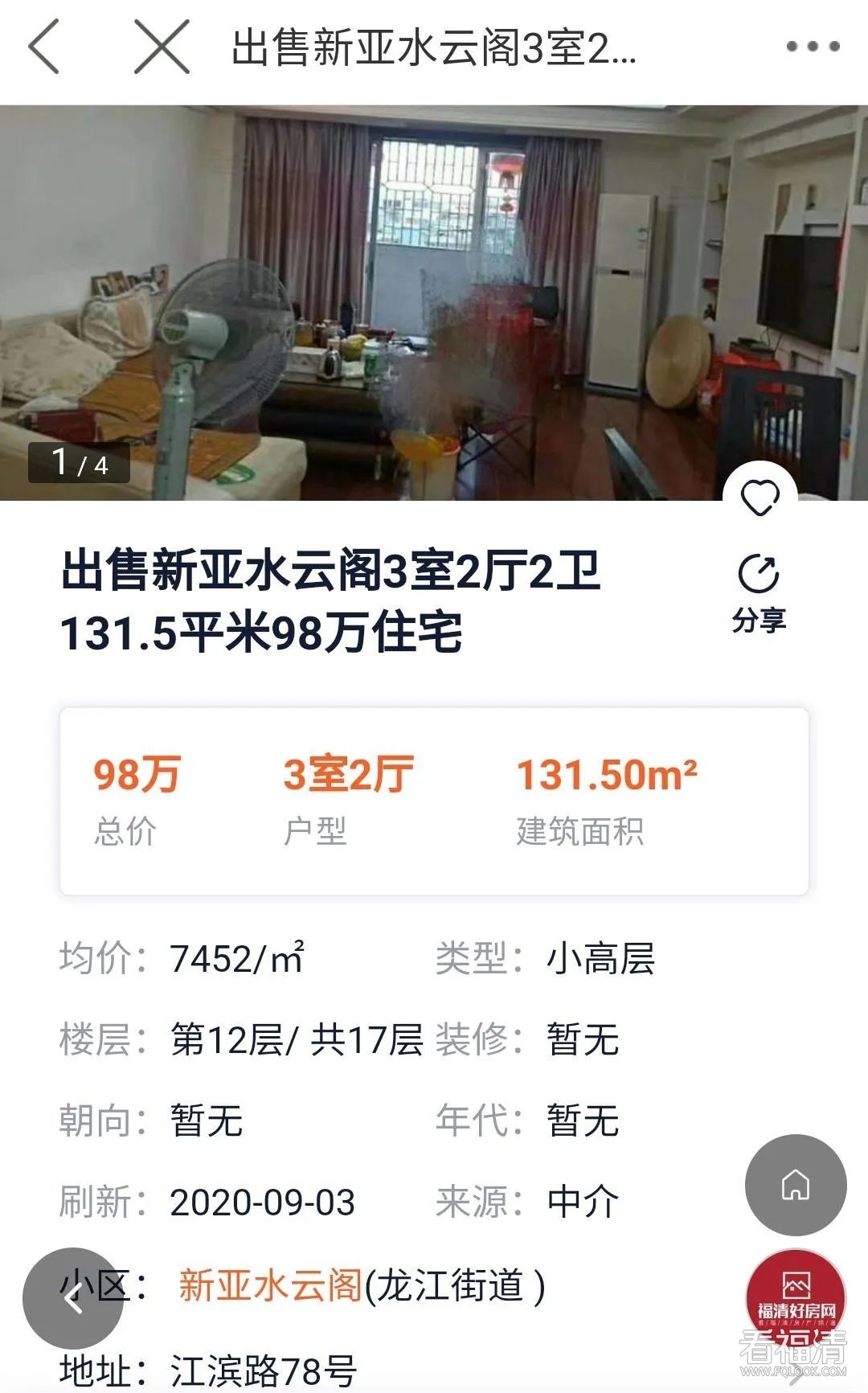Image resolution: width=868 pixels, height=1393 pixels.
Task: Open the listing photo gallery
Action: (x=434, y=302)
